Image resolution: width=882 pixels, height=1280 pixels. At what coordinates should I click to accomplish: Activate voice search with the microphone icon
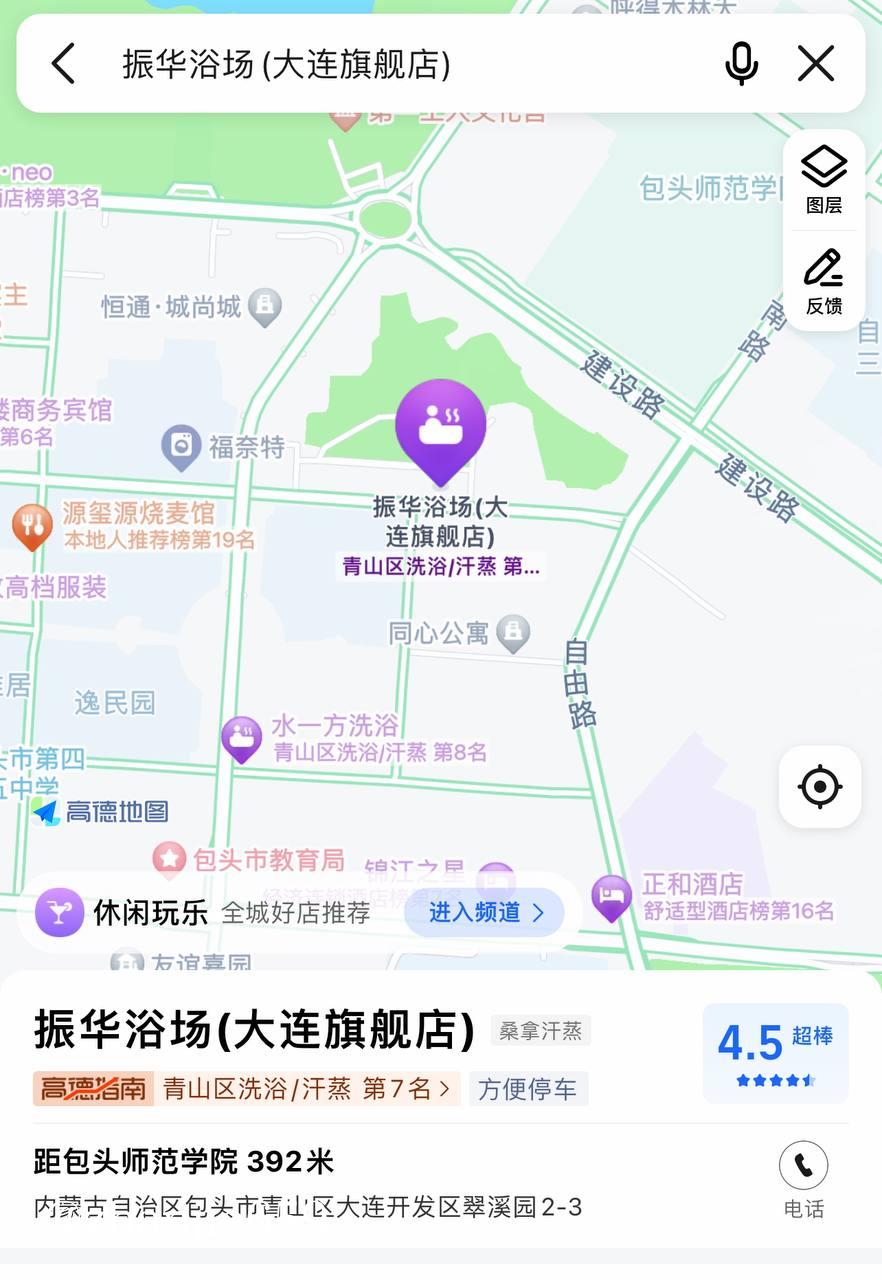point(741,62)
